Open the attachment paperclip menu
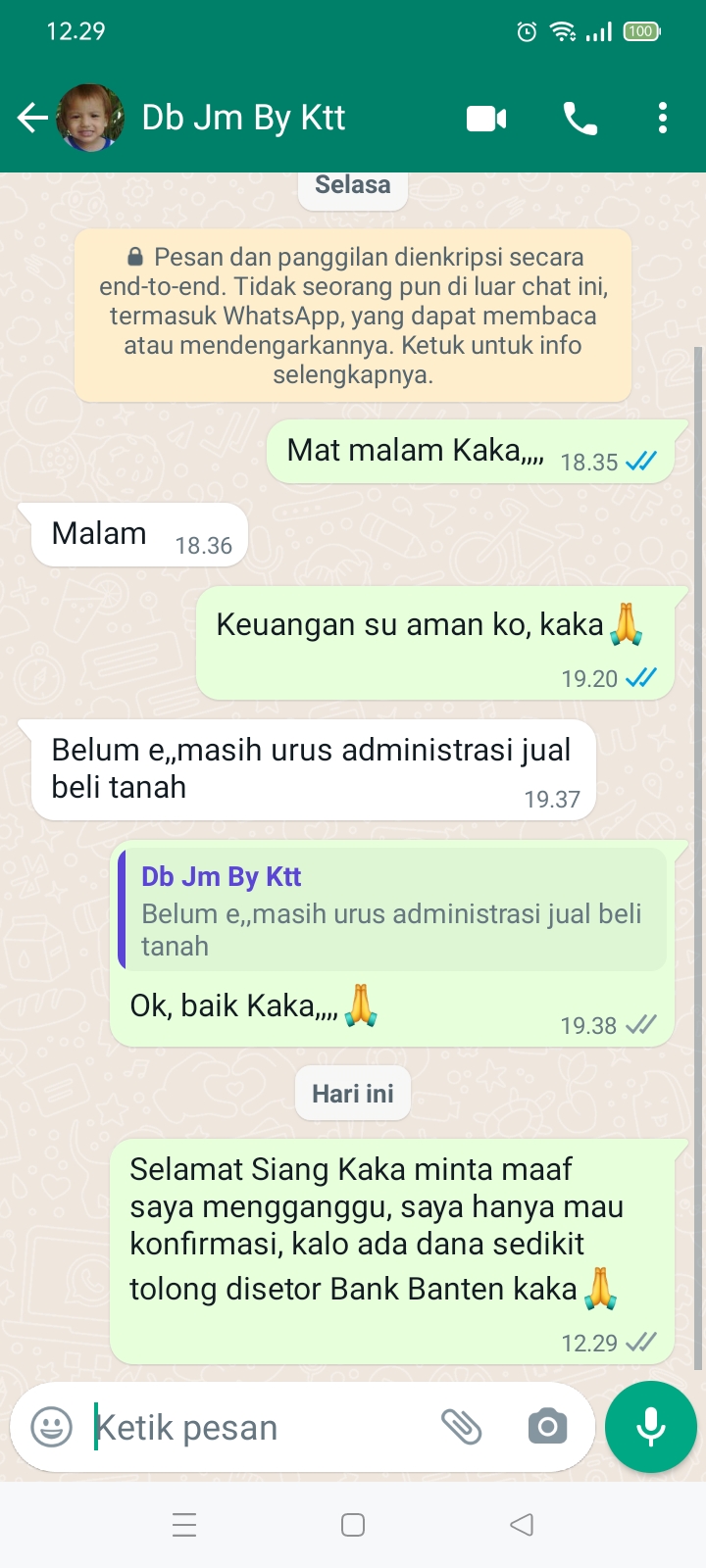This screenshot has width=706, height=1568. click(461, 1427)
